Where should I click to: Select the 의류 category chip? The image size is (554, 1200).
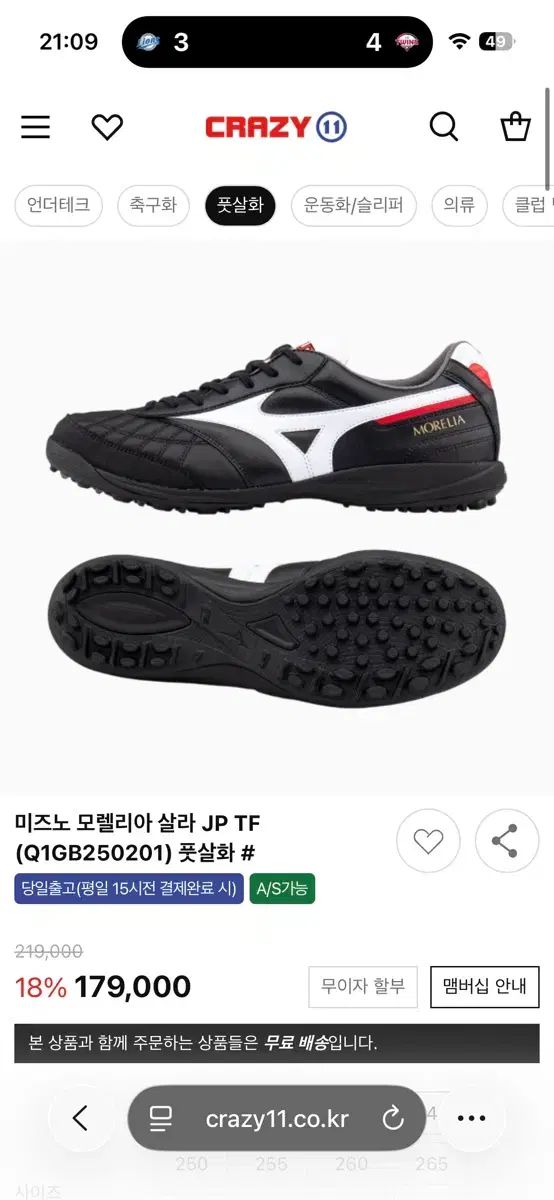[x=459, y=205]
